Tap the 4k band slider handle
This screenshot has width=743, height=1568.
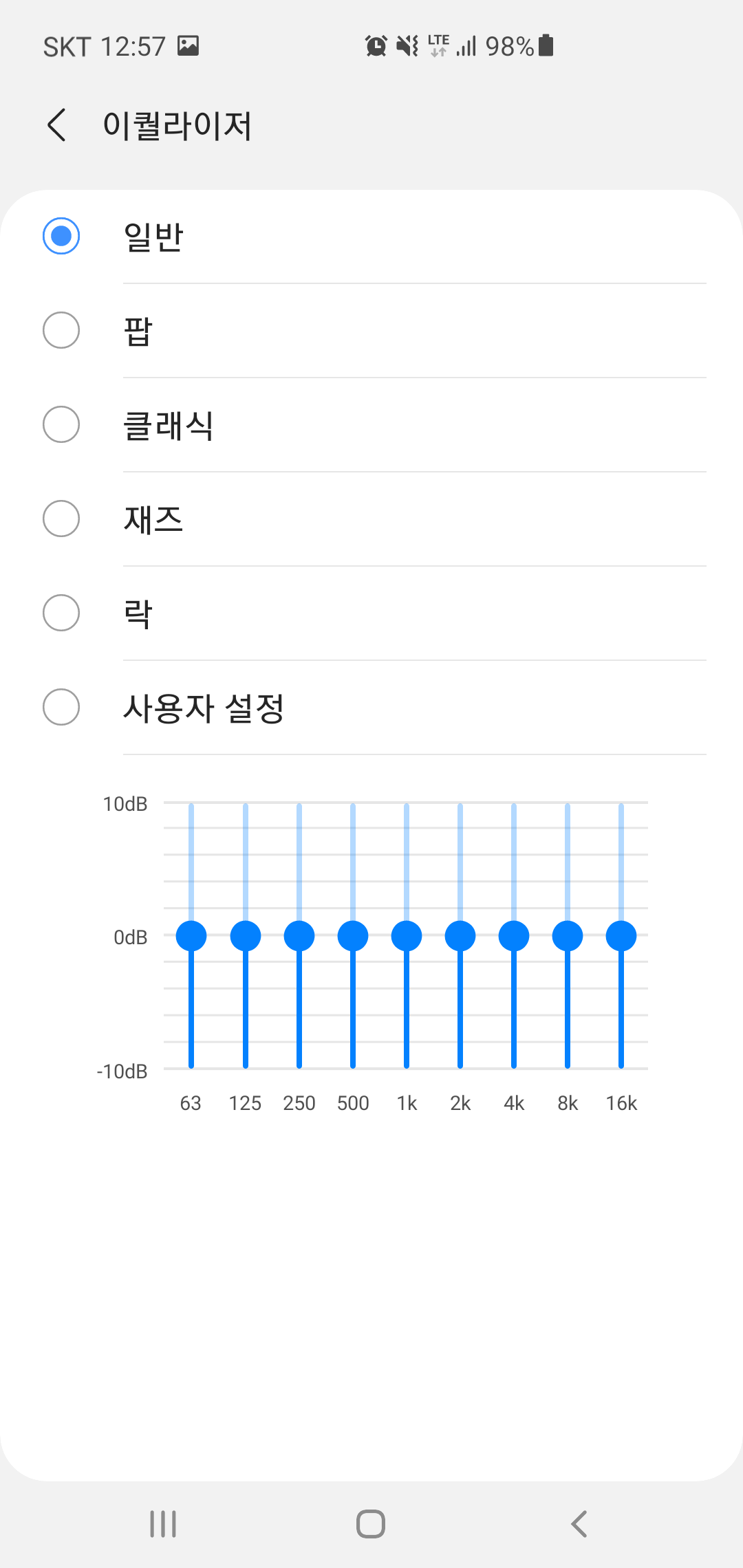(x=514, y=936)
